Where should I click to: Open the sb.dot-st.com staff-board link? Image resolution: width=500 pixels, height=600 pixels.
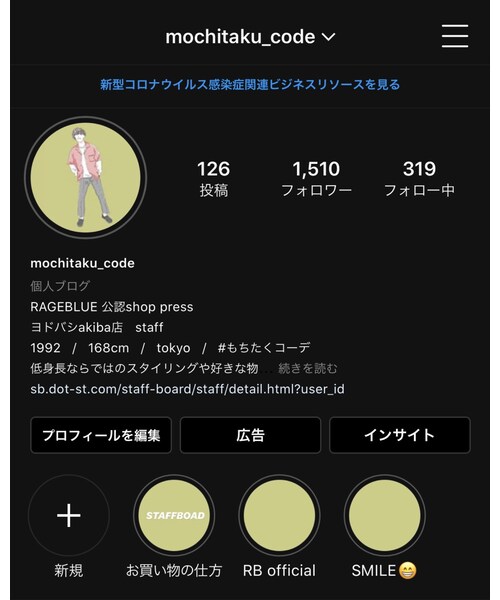click(x=187, y=389)
